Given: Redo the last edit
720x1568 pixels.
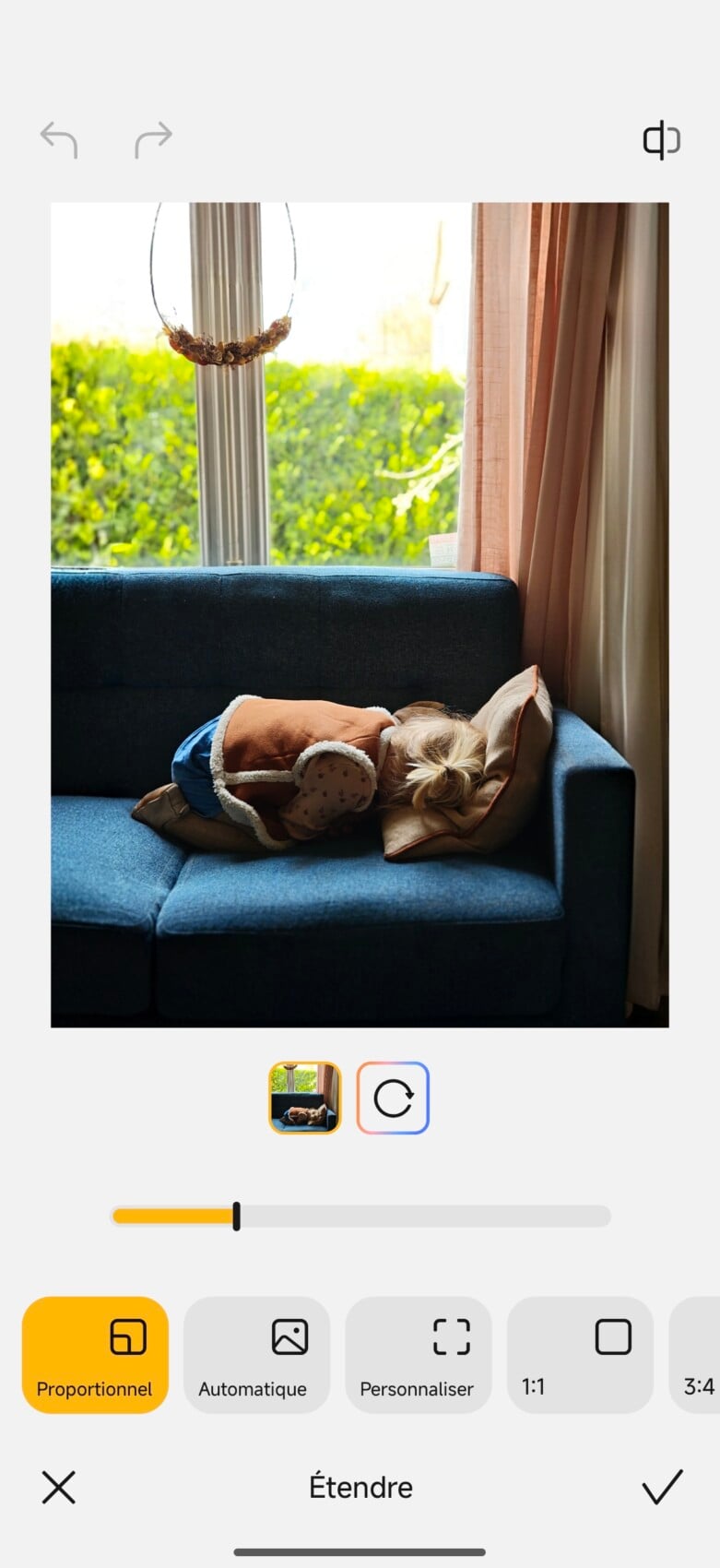Looking at the screenshot, I should coord(153,140).
